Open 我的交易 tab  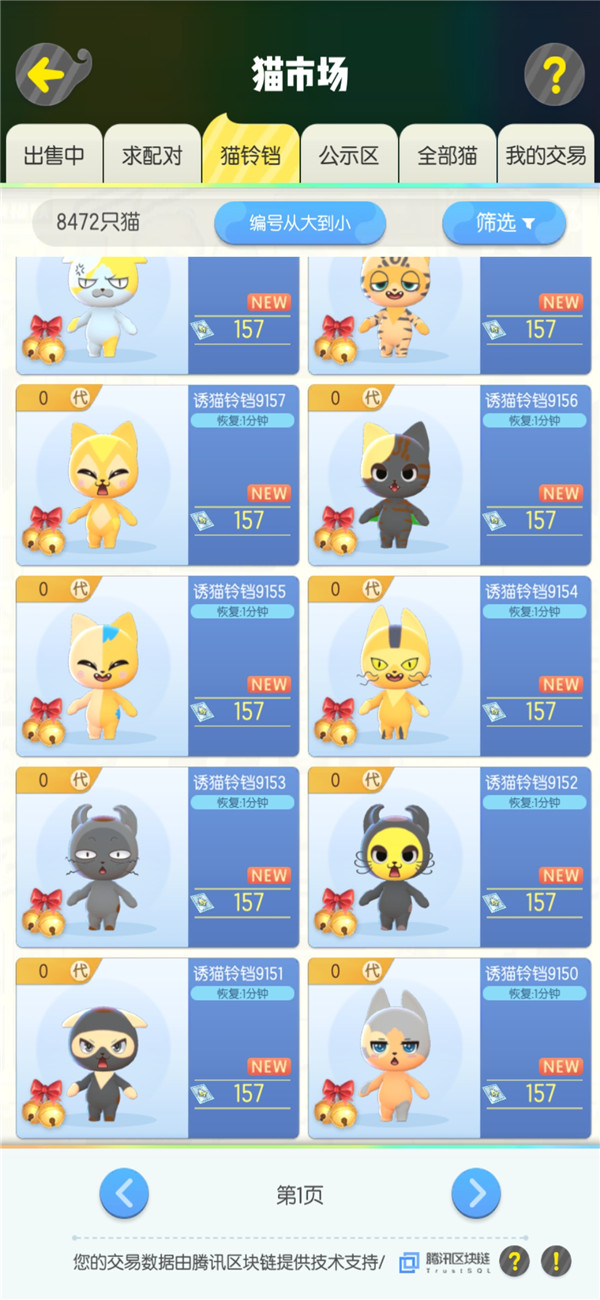(x=545, y=156)
